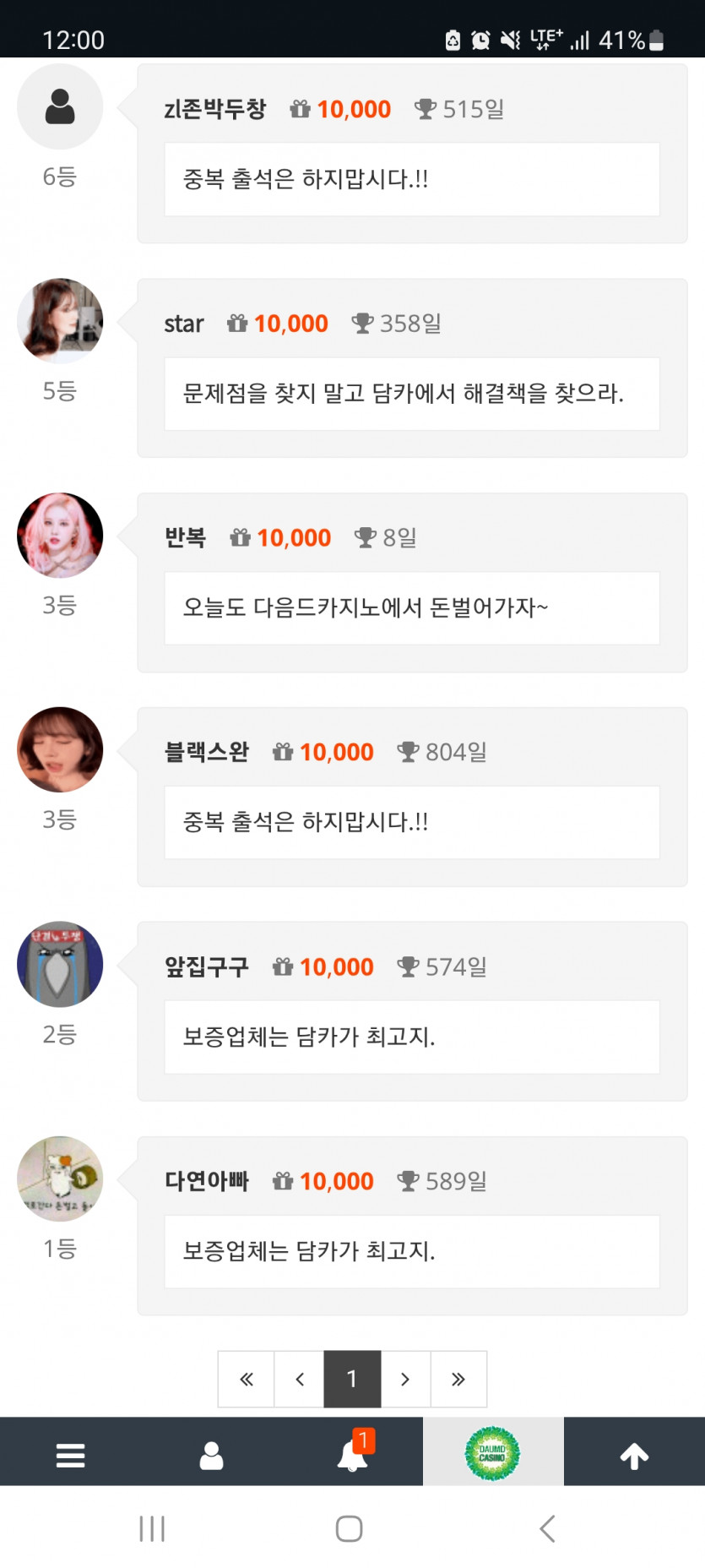Tap the DAUMO CASINO logo icon

(493, 1453)
